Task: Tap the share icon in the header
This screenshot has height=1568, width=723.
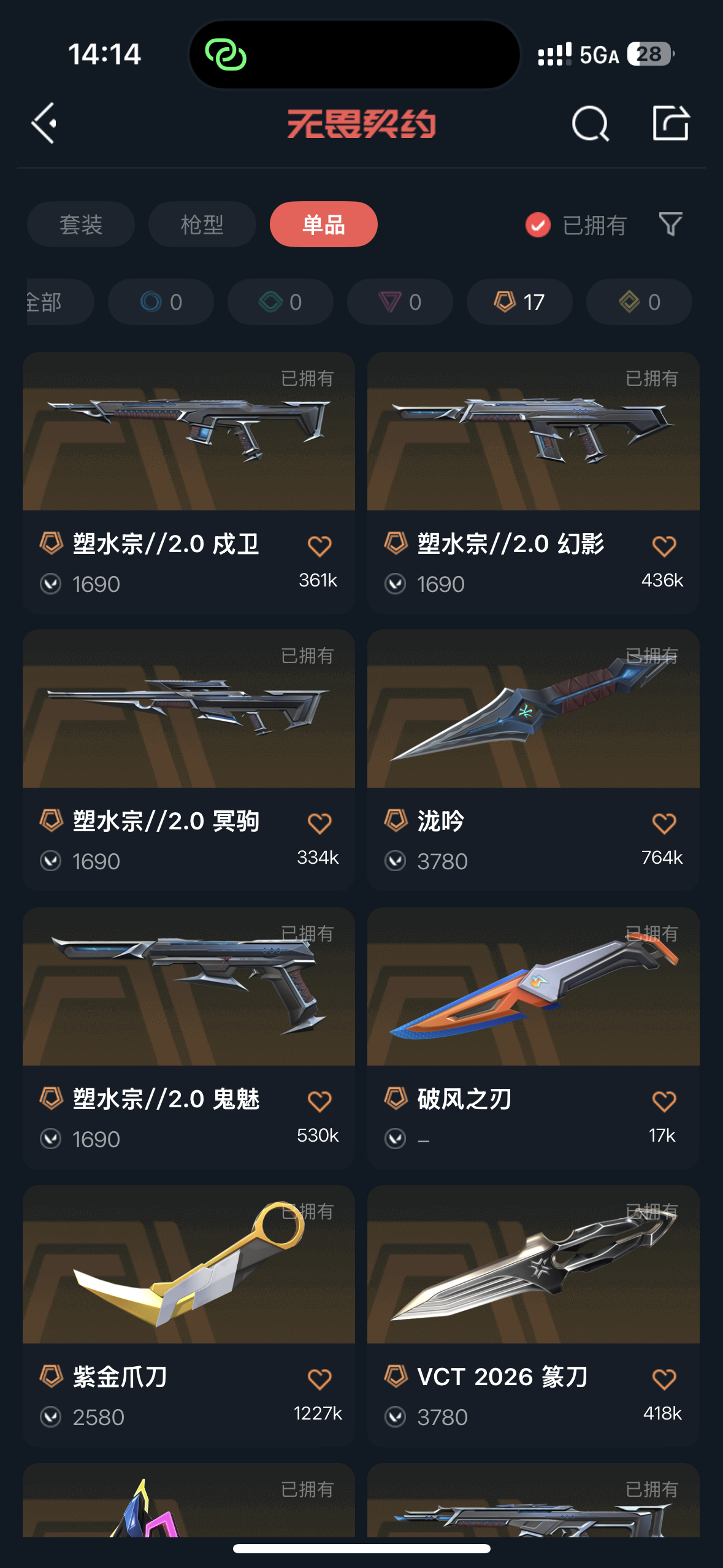Action: 670,123
